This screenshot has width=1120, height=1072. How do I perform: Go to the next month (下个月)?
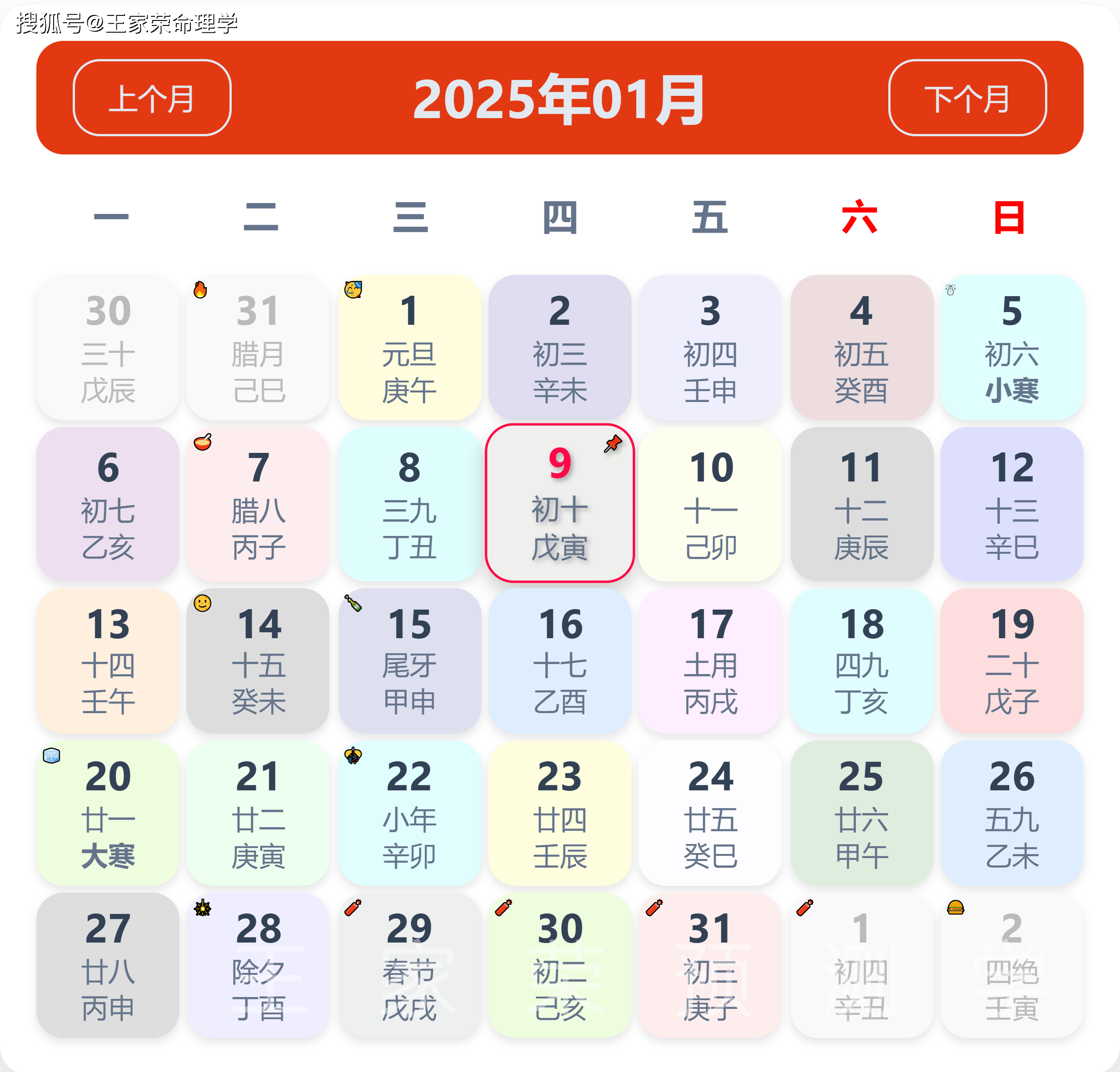(x=967, y=98)
